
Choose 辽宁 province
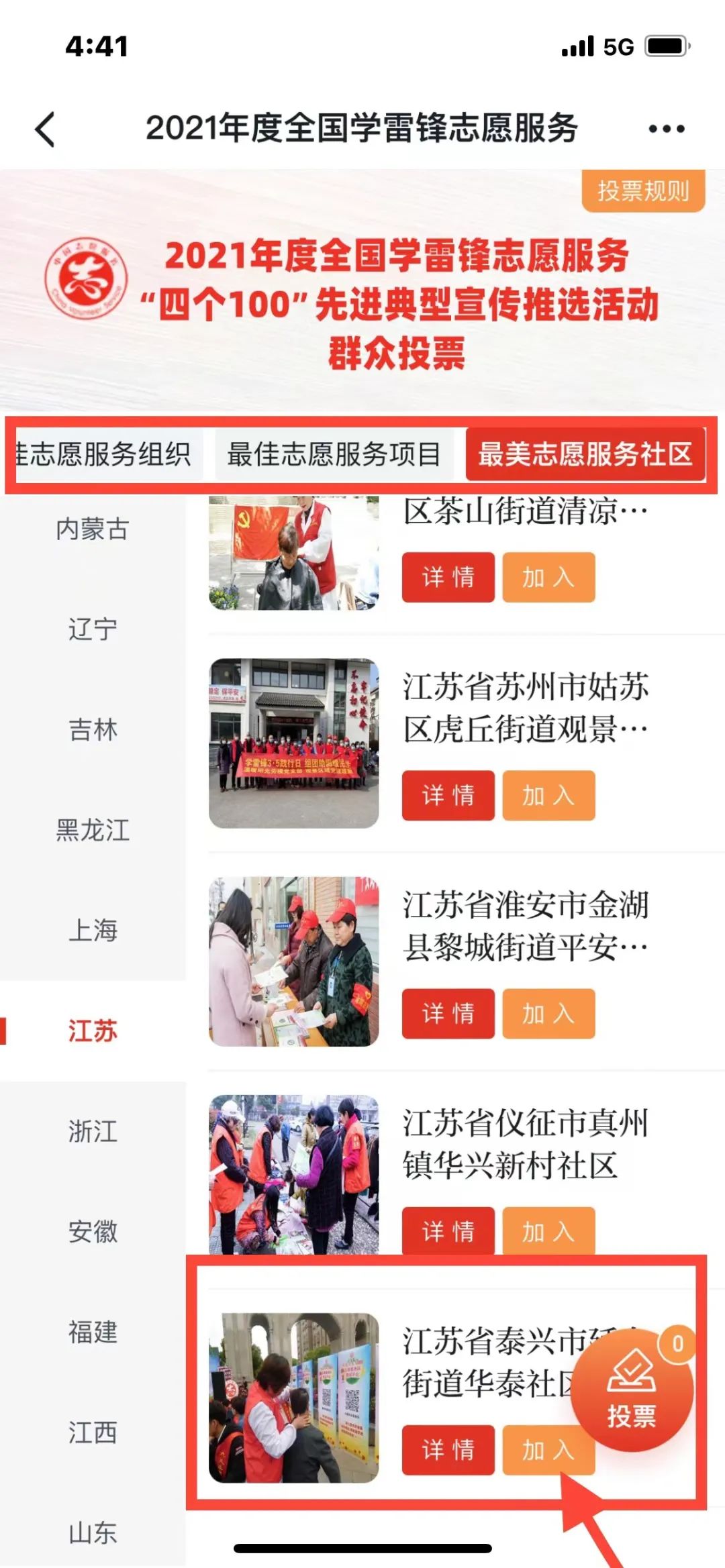(x=93, y=629)
